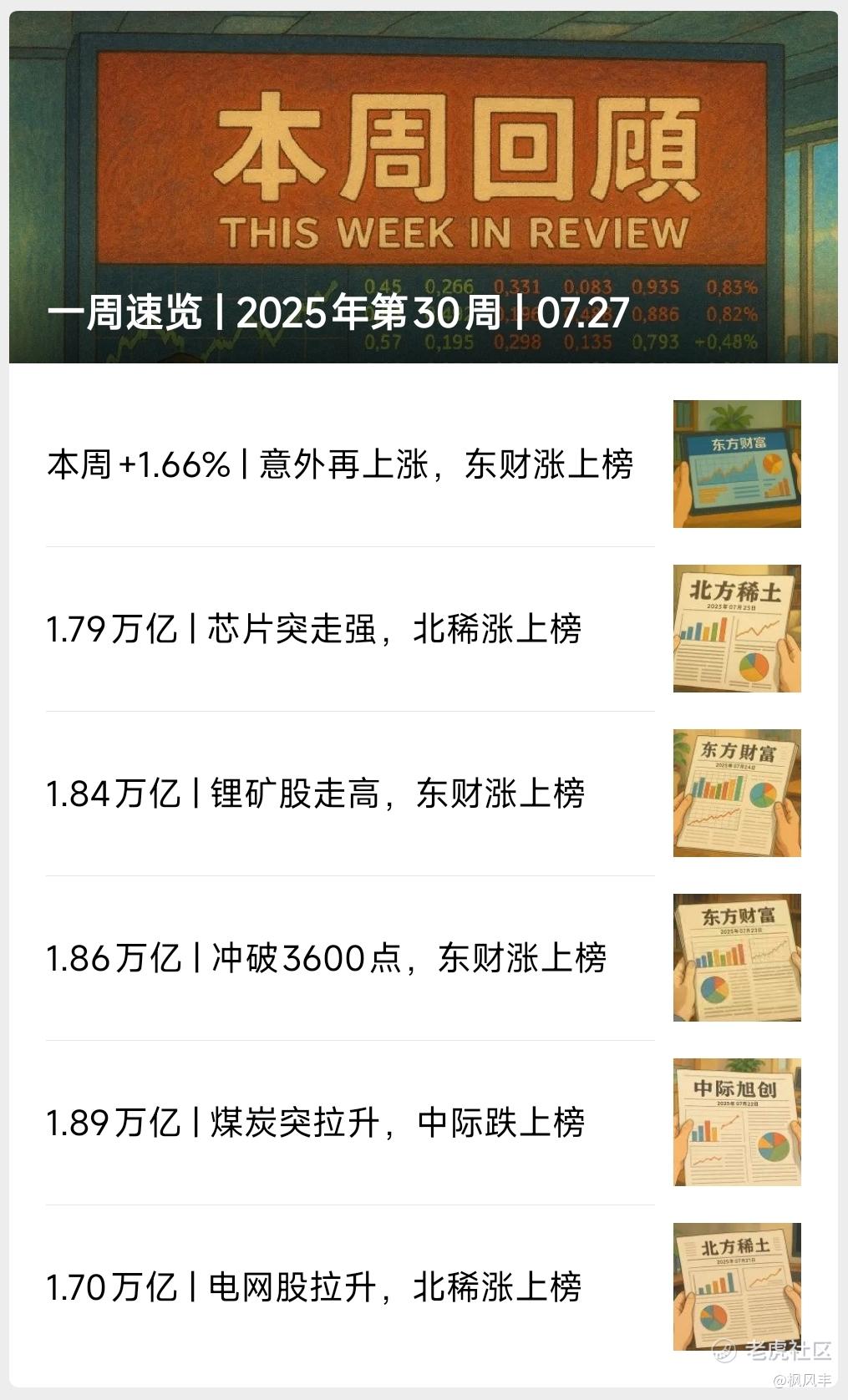Viewport: 848px width, 1400px height.
Task: Open the article 本周 +1.66% 意外再上涨
Action: tap(340, 464)
